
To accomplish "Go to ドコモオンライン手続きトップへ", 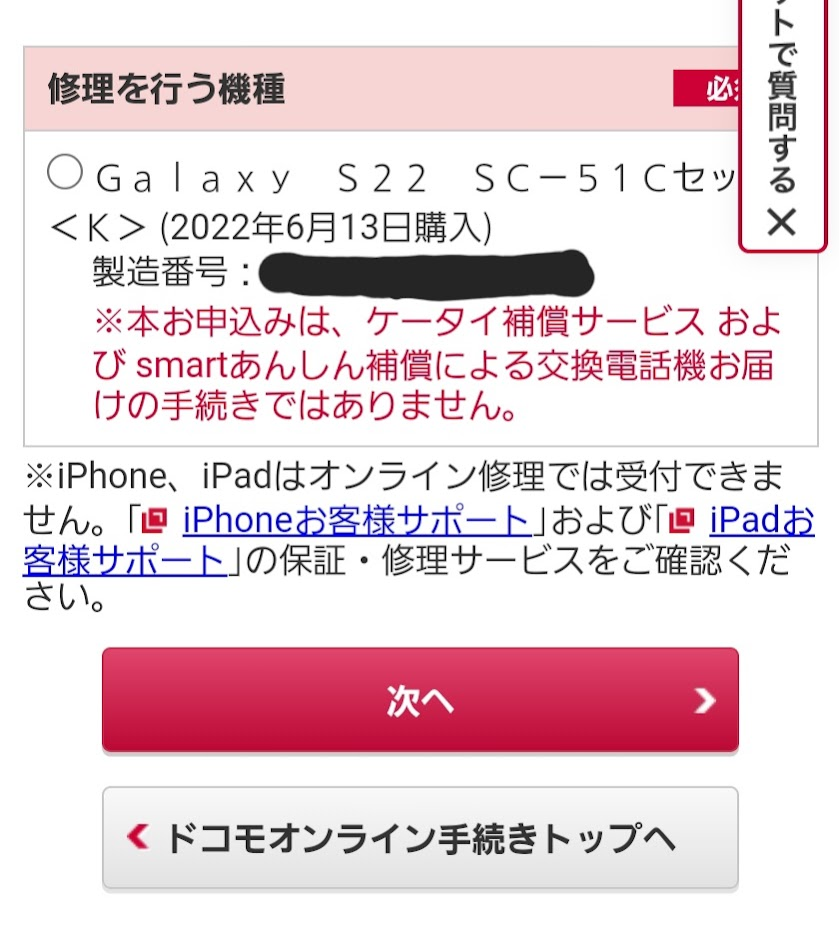I will click(420, 837).
